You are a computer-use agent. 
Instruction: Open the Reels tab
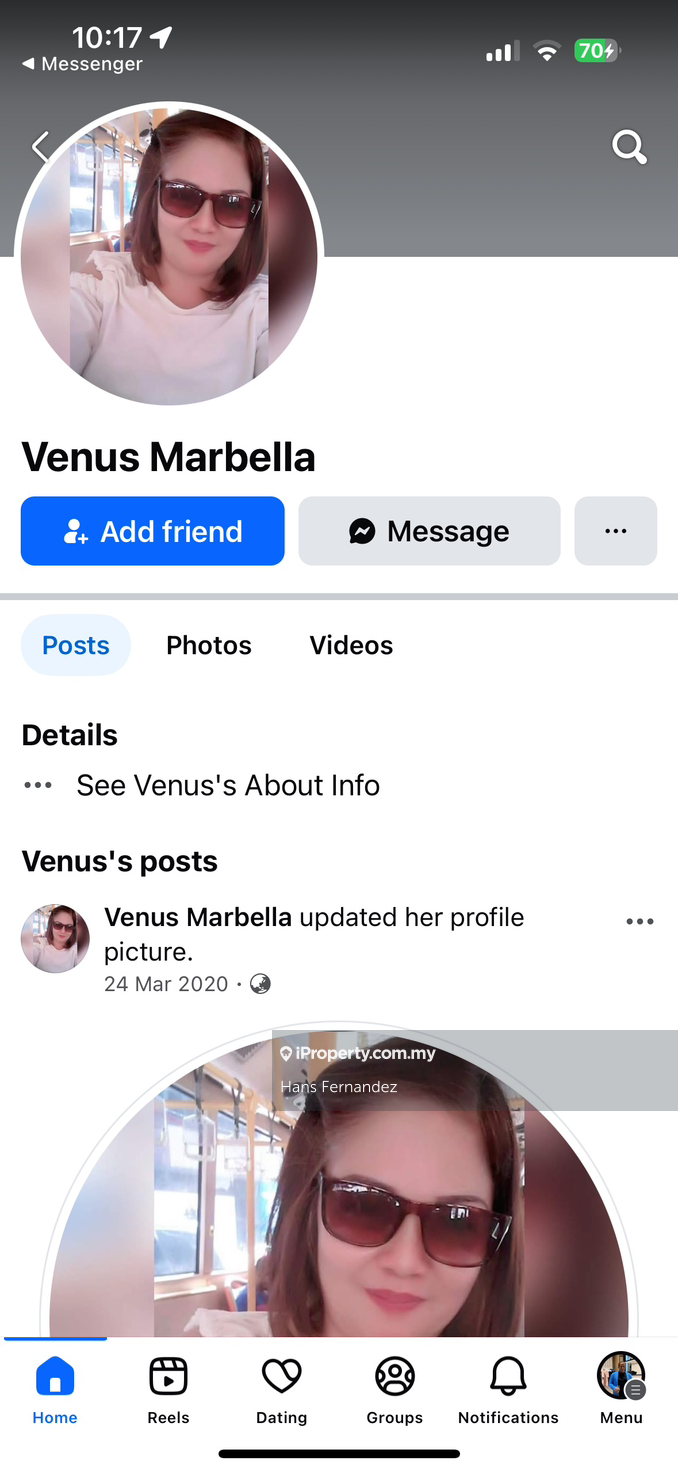pyautogui.click(x=168, y=1390)
